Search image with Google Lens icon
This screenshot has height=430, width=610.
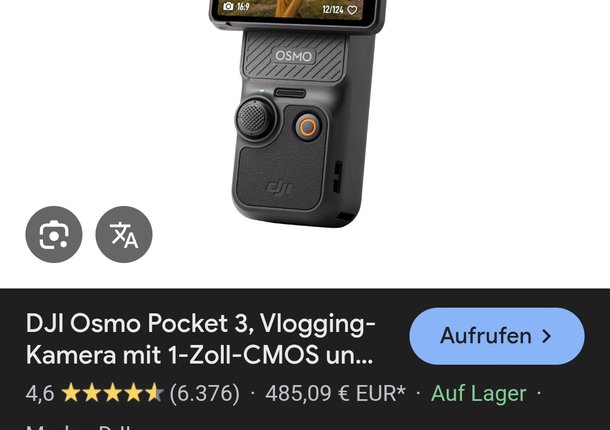click(x=54, y=235)
